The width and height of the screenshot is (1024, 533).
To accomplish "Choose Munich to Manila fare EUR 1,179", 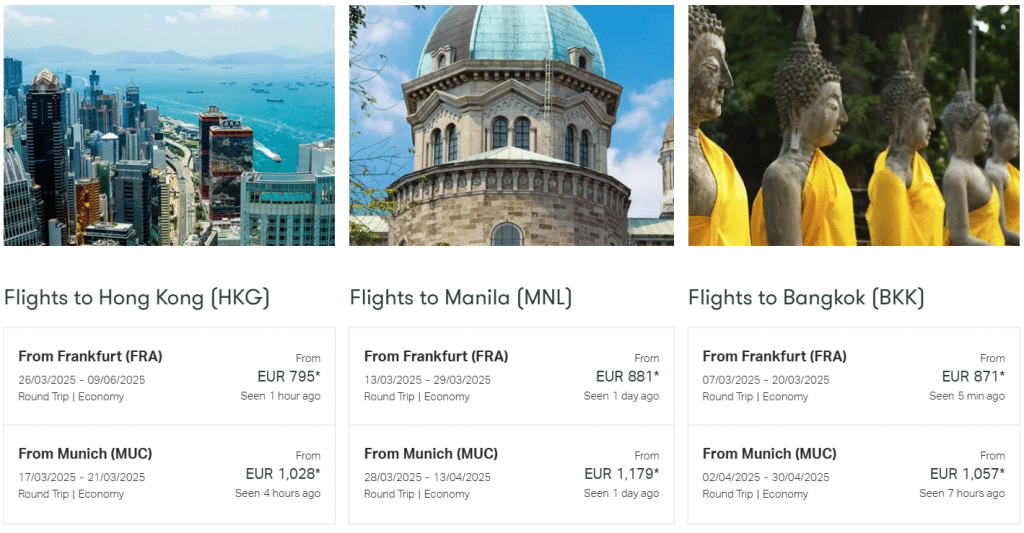I will [x=511, y=474].
